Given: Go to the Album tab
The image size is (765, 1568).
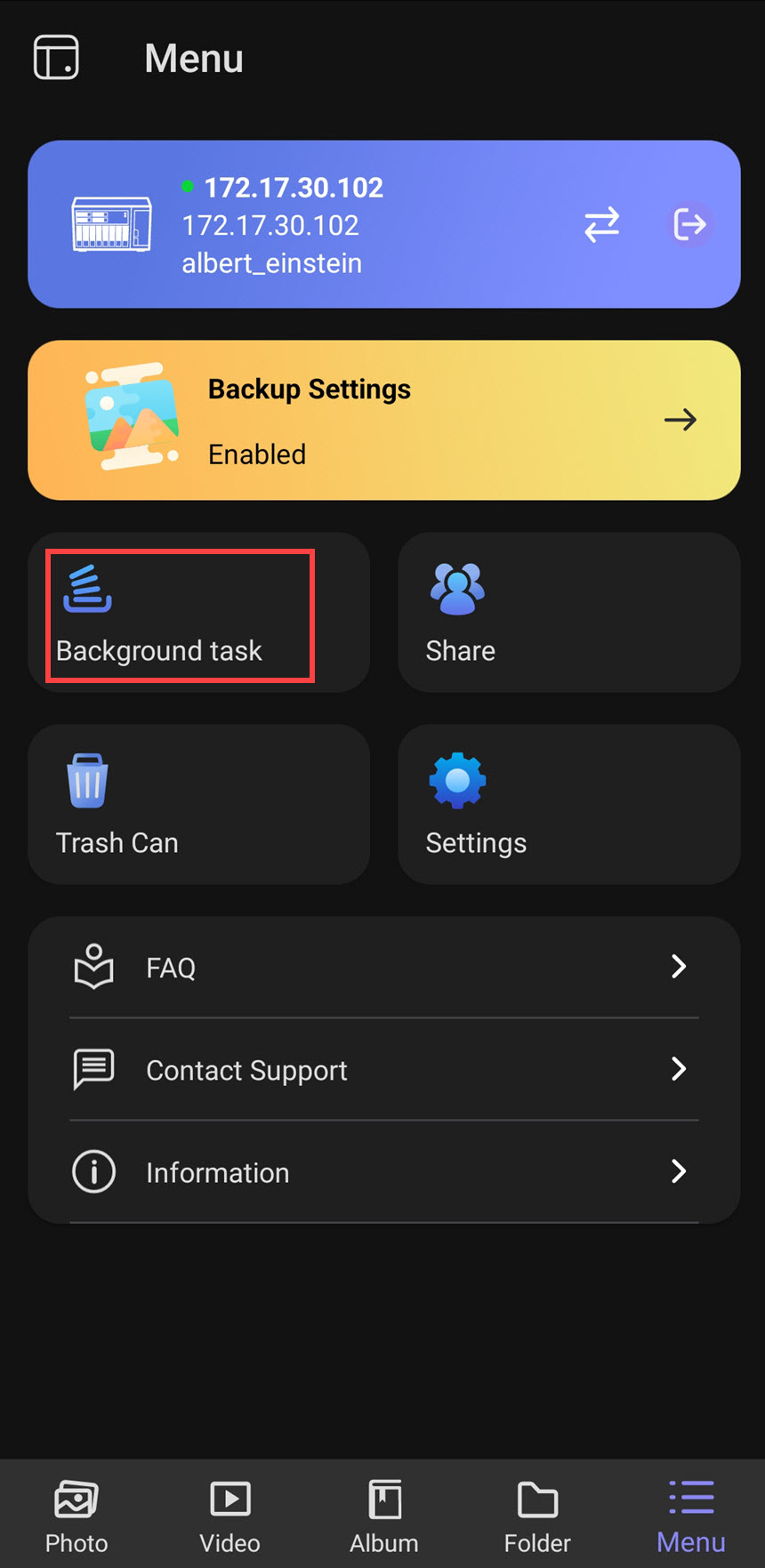Looking at the screenshot, I should 383,1516.
